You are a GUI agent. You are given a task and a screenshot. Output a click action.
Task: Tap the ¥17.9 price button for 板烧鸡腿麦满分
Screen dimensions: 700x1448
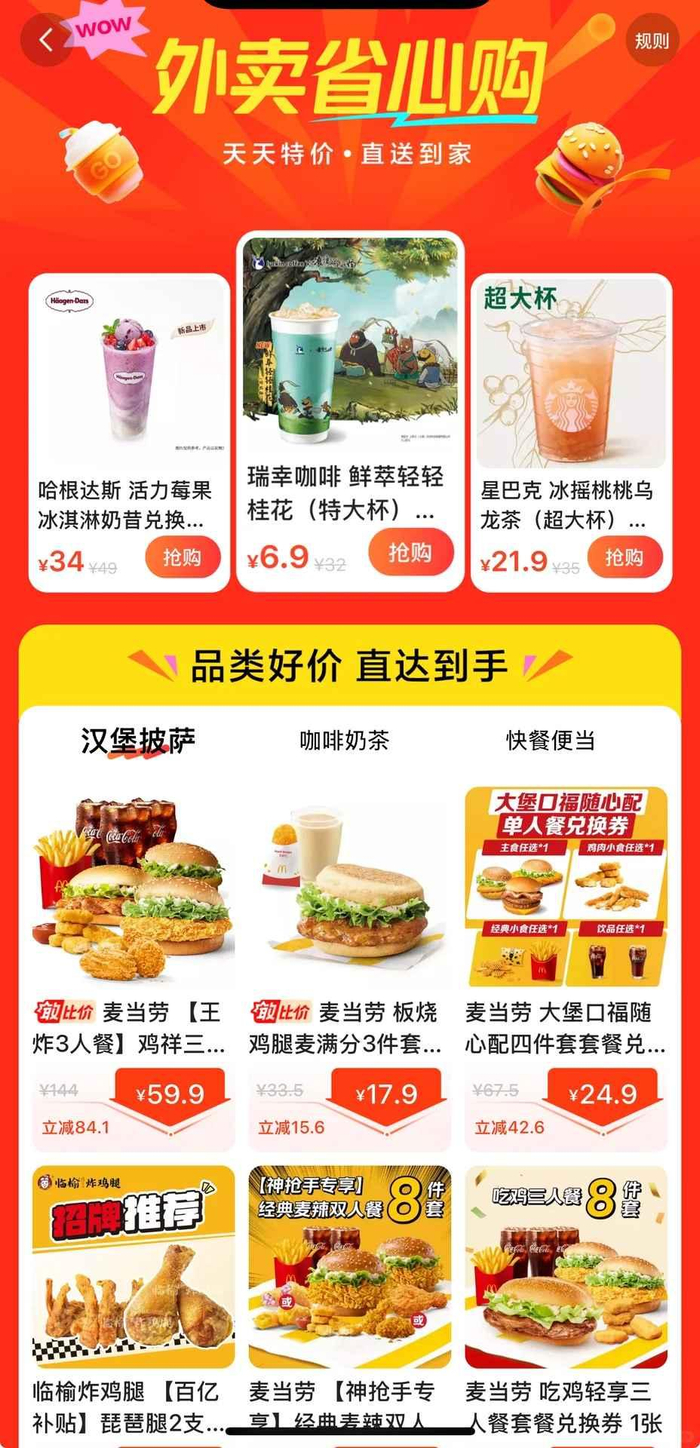pos(386,1095)
